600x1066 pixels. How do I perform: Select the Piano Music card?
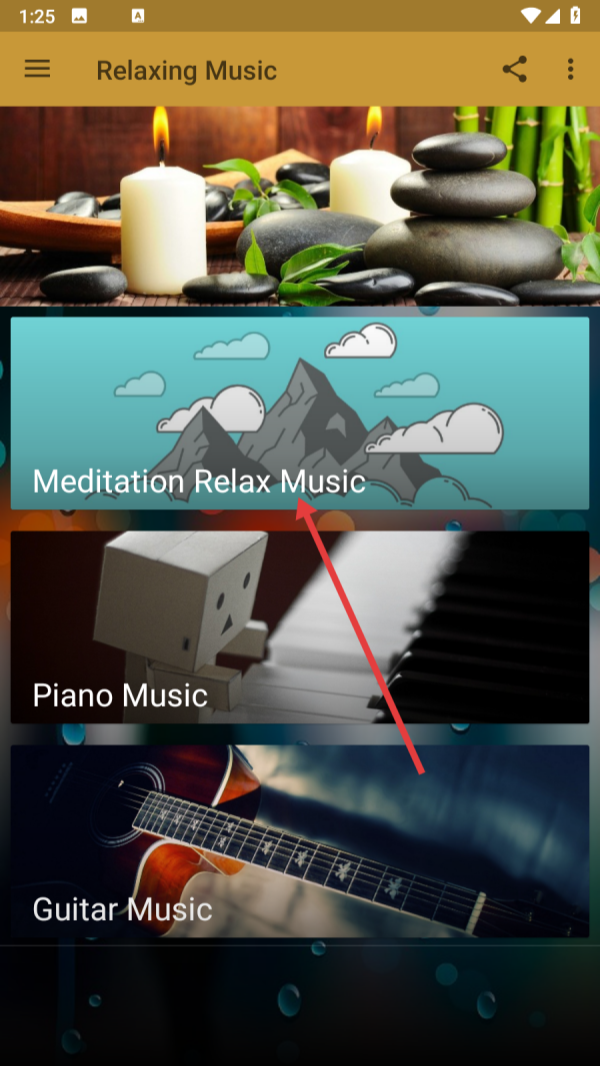coord(300,627)
